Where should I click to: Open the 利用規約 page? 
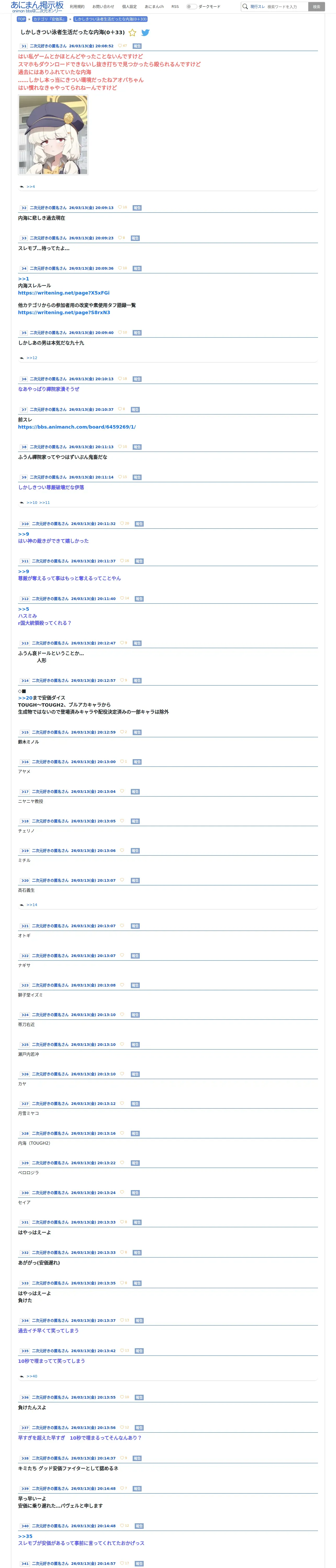click(77, 7)
